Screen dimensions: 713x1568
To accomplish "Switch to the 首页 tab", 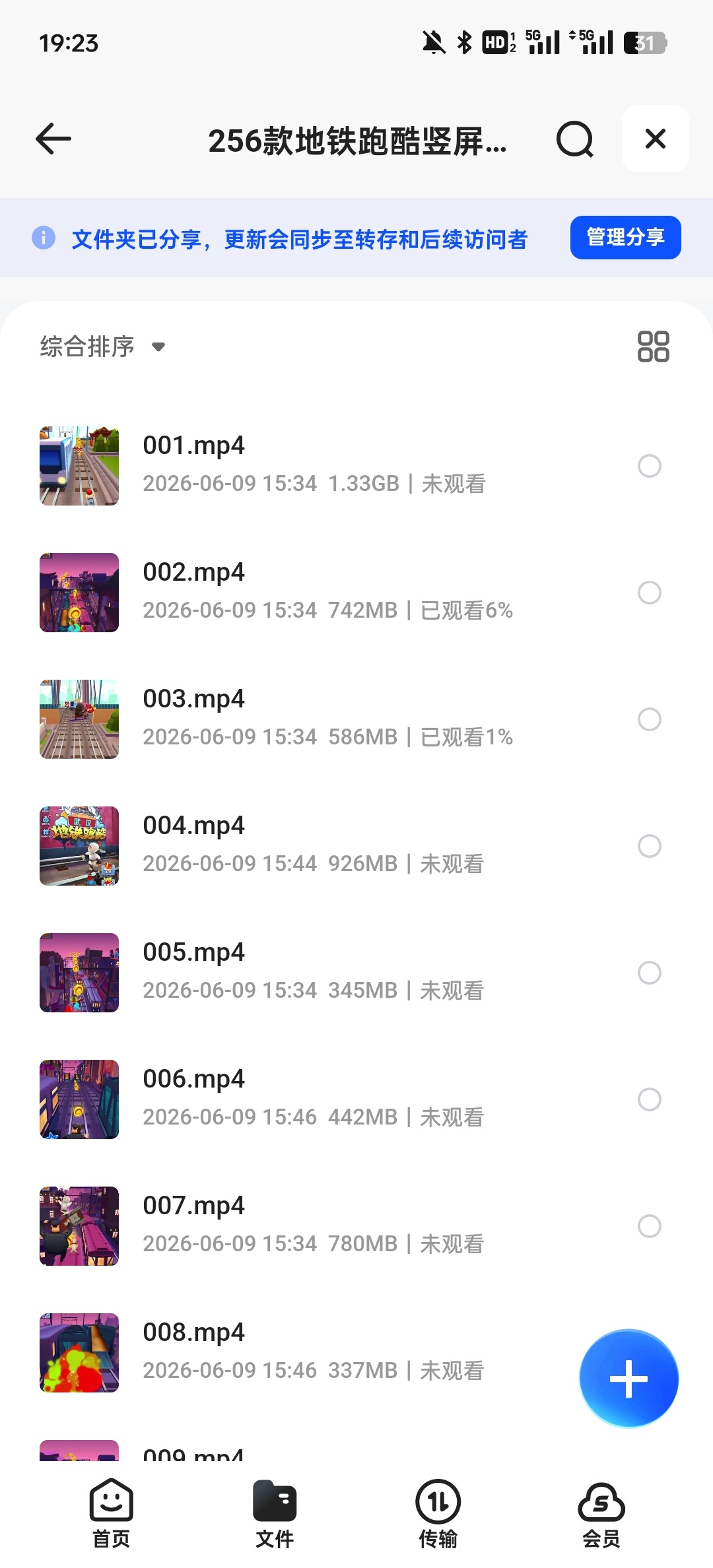I will pyautogui.click(x=111, y=1514).
